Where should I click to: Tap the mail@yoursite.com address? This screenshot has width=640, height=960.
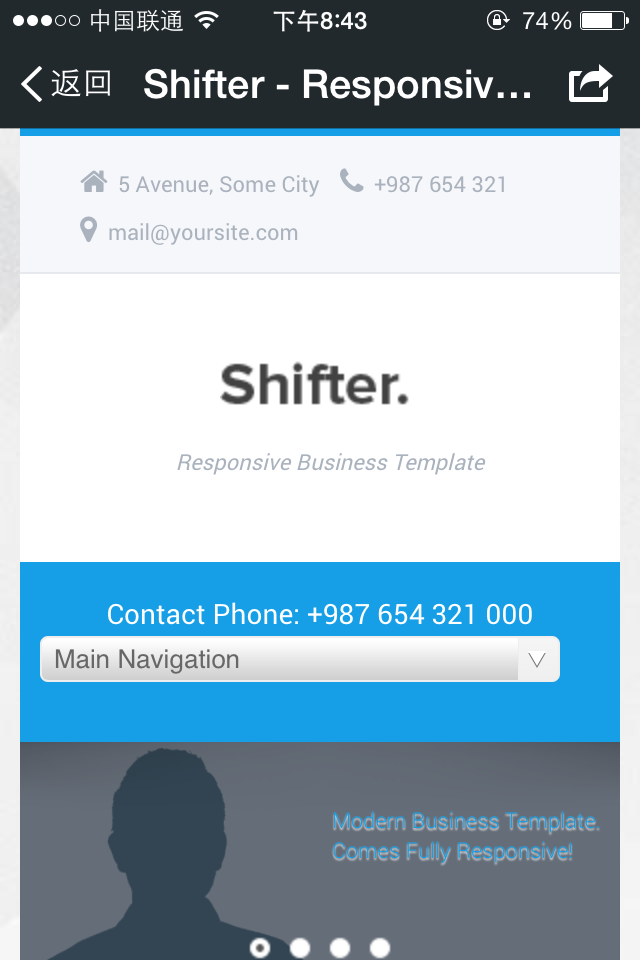(x=203, y=233)
